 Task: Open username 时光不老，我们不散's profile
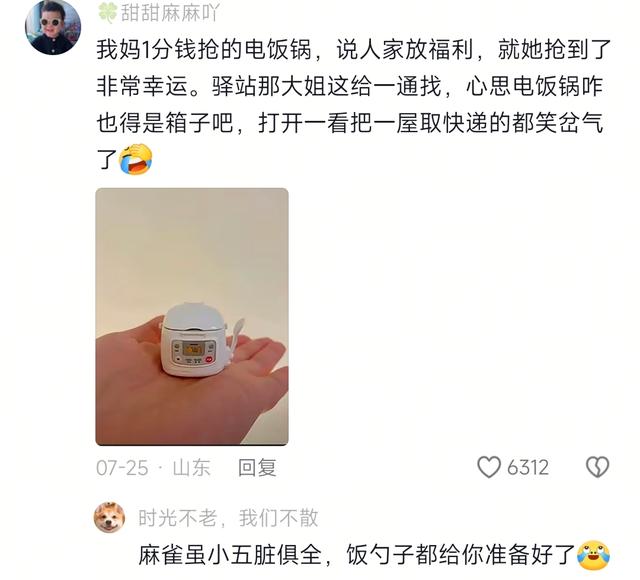coord(228,518)
